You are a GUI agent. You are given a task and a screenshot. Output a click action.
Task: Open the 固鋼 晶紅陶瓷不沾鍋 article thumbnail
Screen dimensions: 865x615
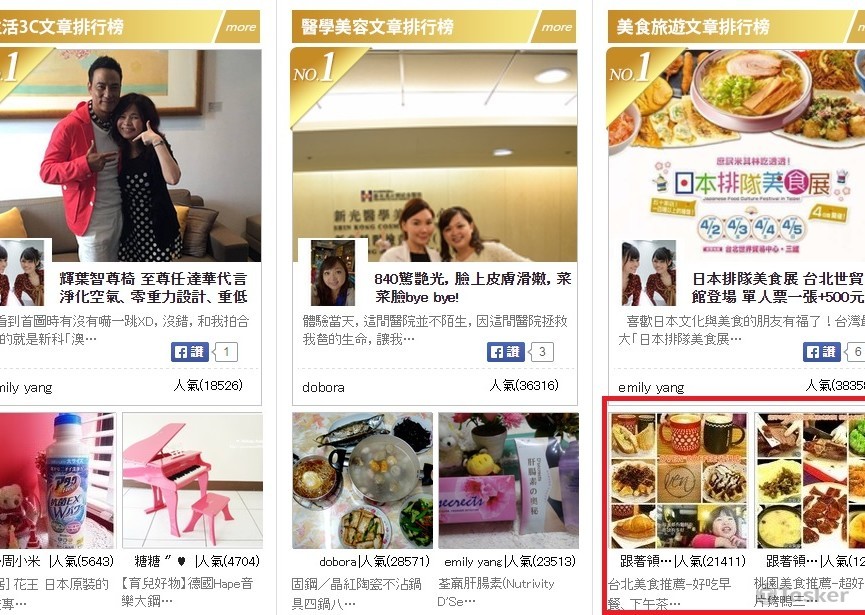coord(363,480)
